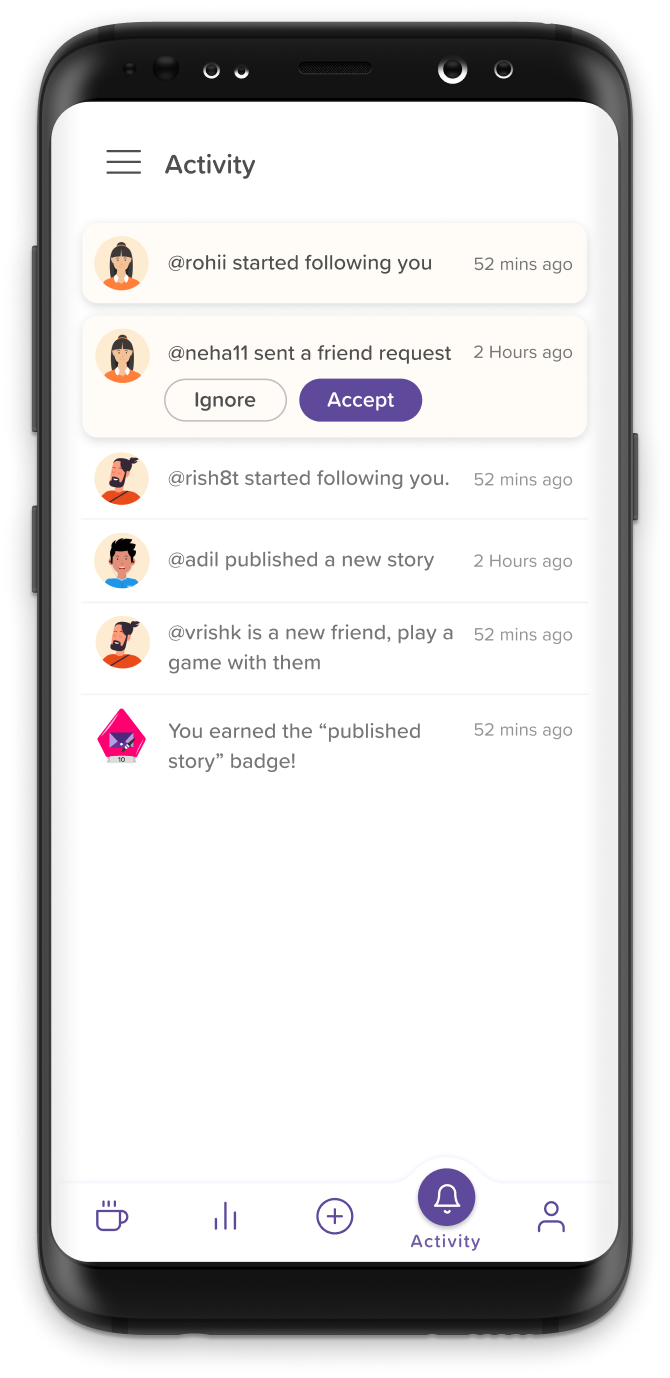Viewport: 670px width, 1378px height.
Task: Open the hamburger drawer menu
Action: point(124,163)
